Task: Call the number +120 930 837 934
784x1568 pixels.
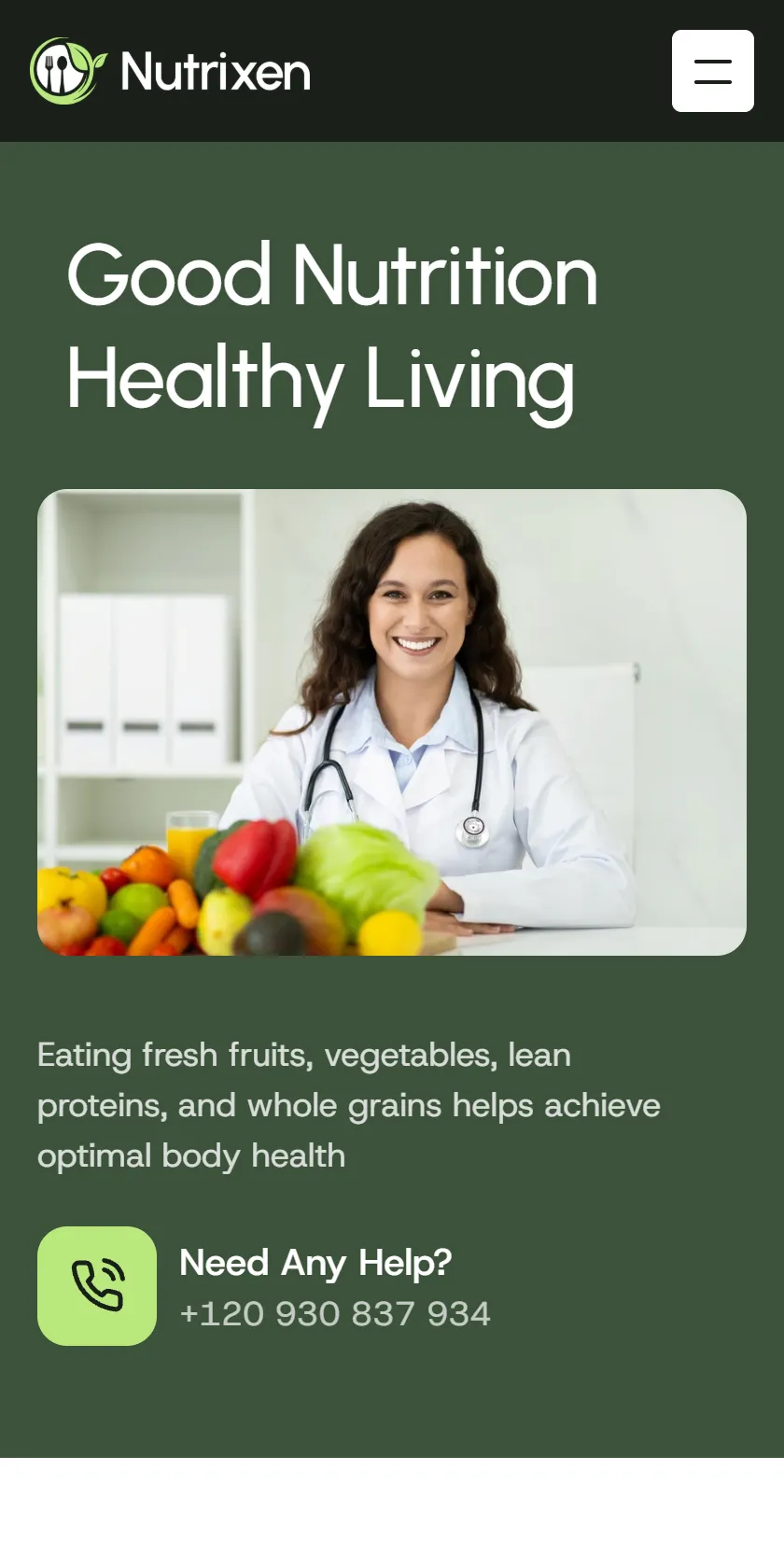Action: coord(334,1313)
